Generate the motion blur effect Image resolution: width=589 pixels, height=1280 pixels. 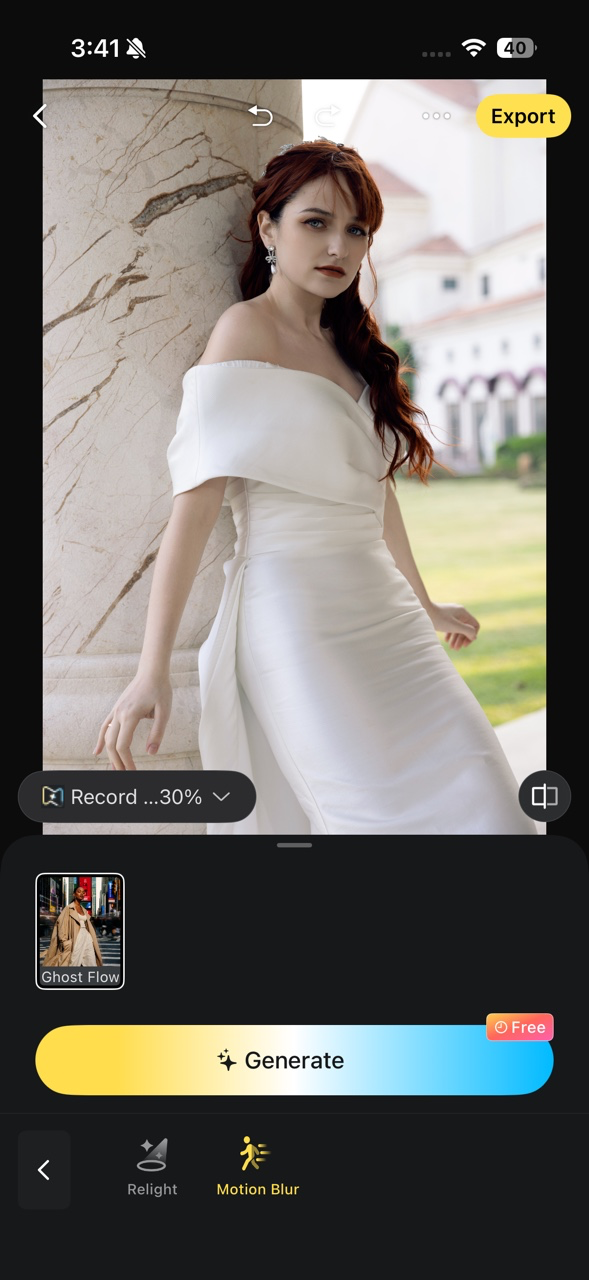point(294,1060)
